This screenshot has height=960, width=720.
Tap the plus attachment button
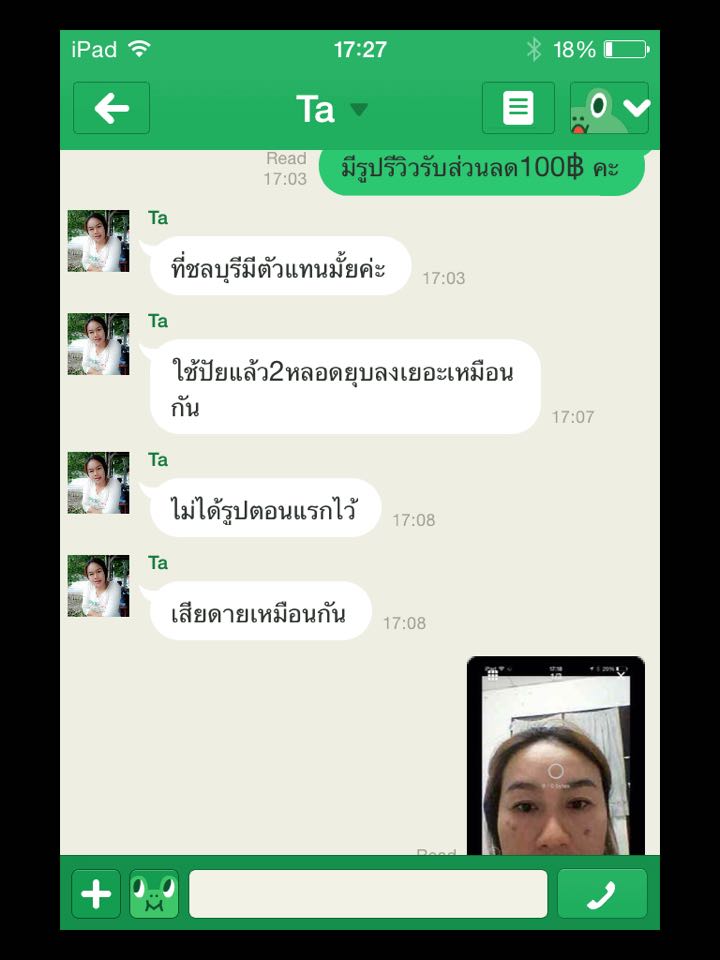96,894
